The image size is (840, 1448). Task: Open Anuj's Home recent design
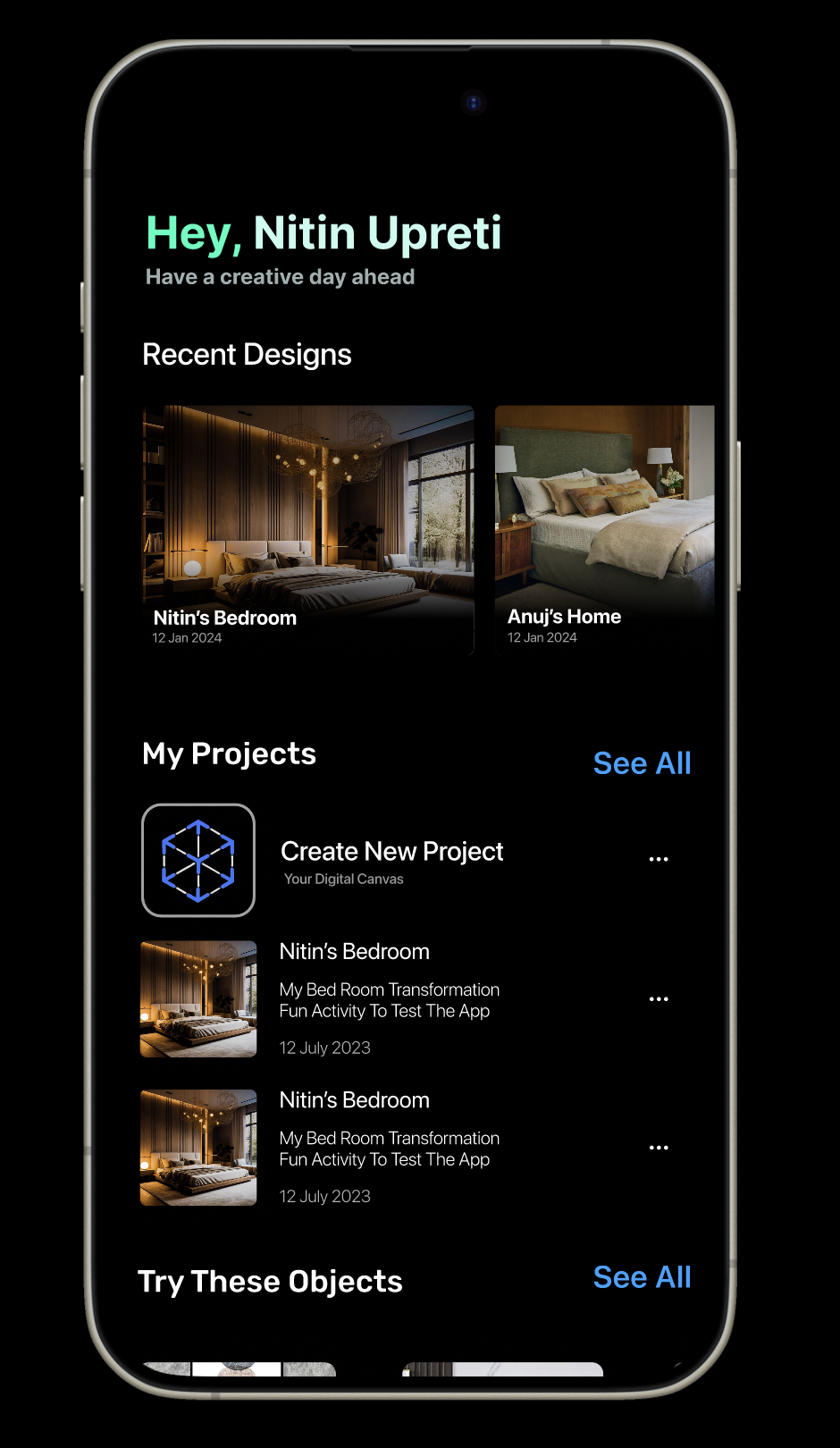604,527
